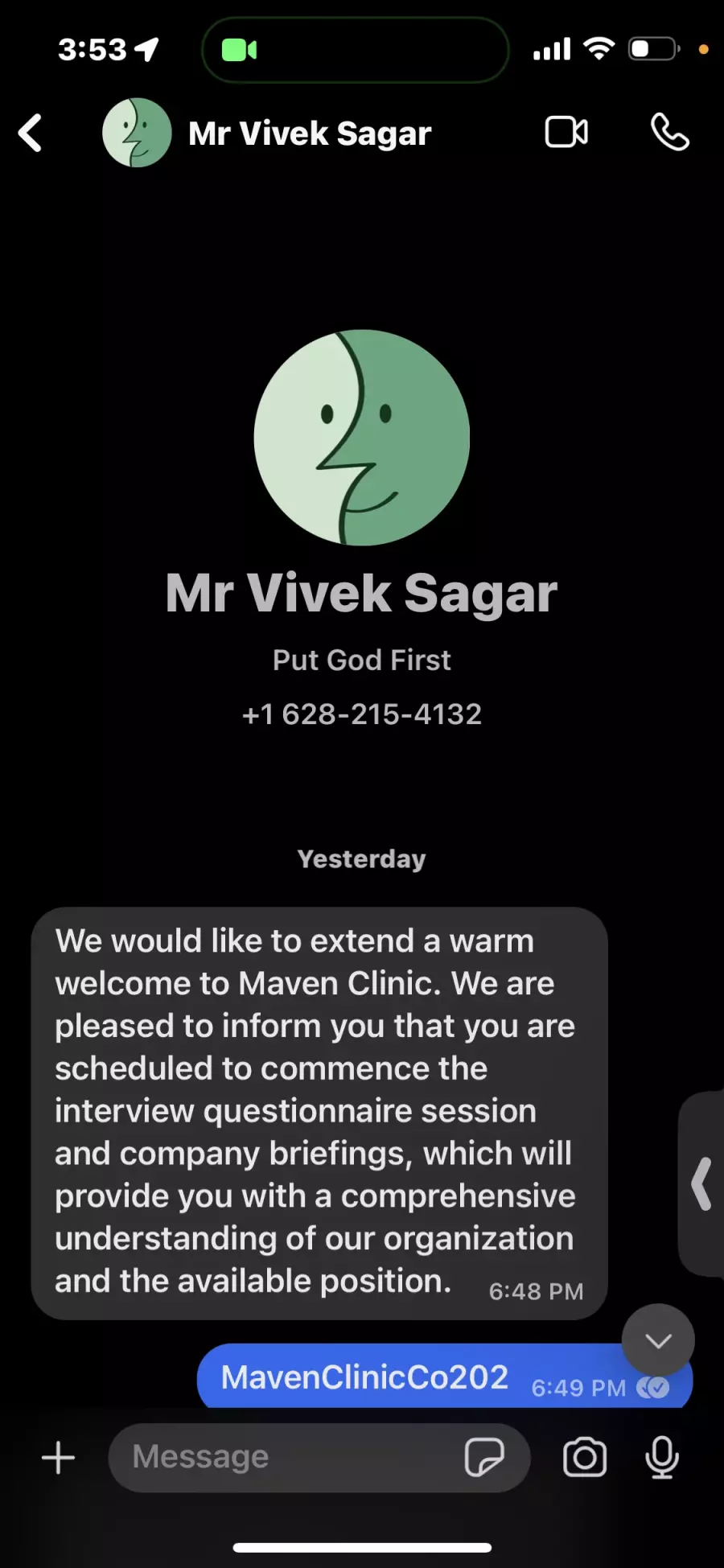Screen dimensions: 724x1568
Task: Go back to the chat list
Action: (31, 133)
